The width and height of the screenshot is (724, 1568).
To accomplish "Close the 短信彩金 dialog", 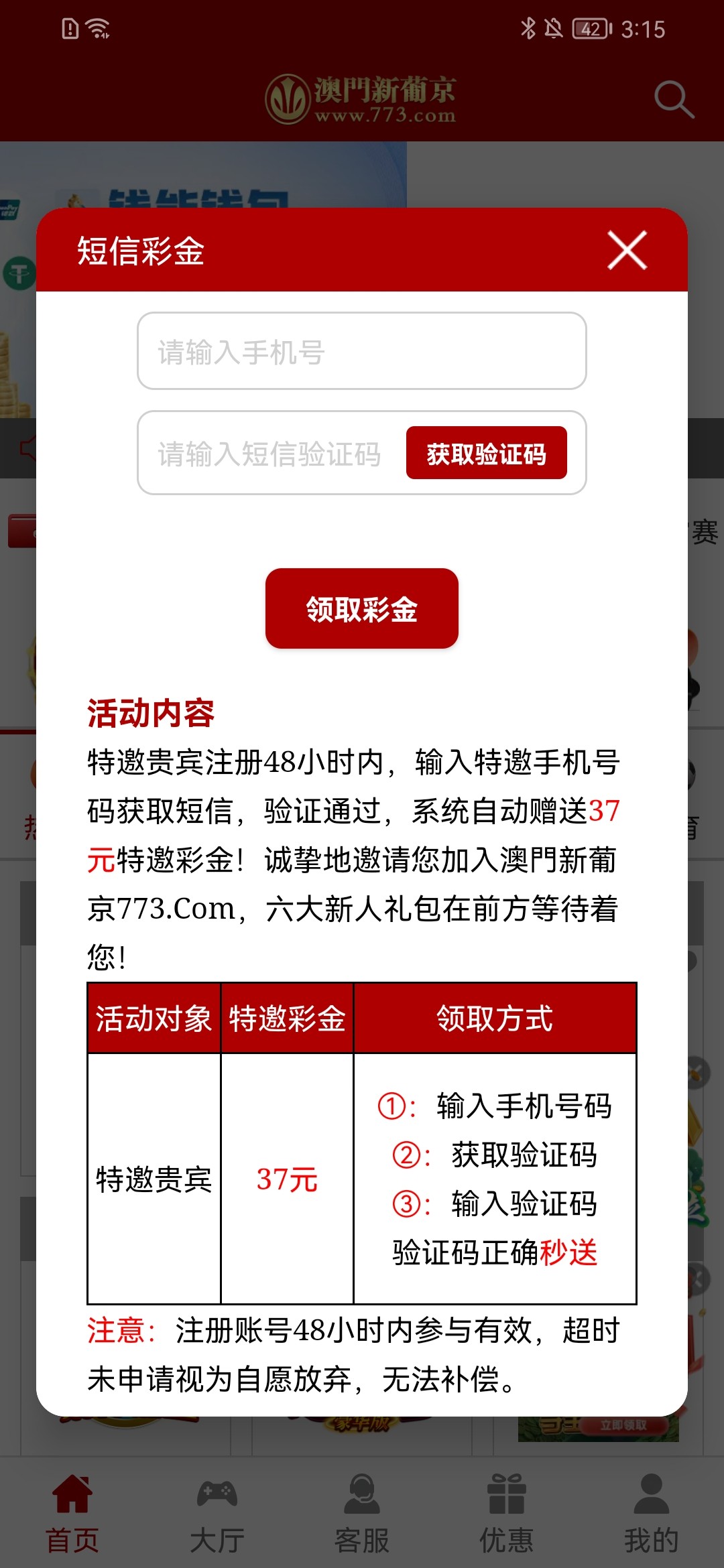I will click(627, 250).
